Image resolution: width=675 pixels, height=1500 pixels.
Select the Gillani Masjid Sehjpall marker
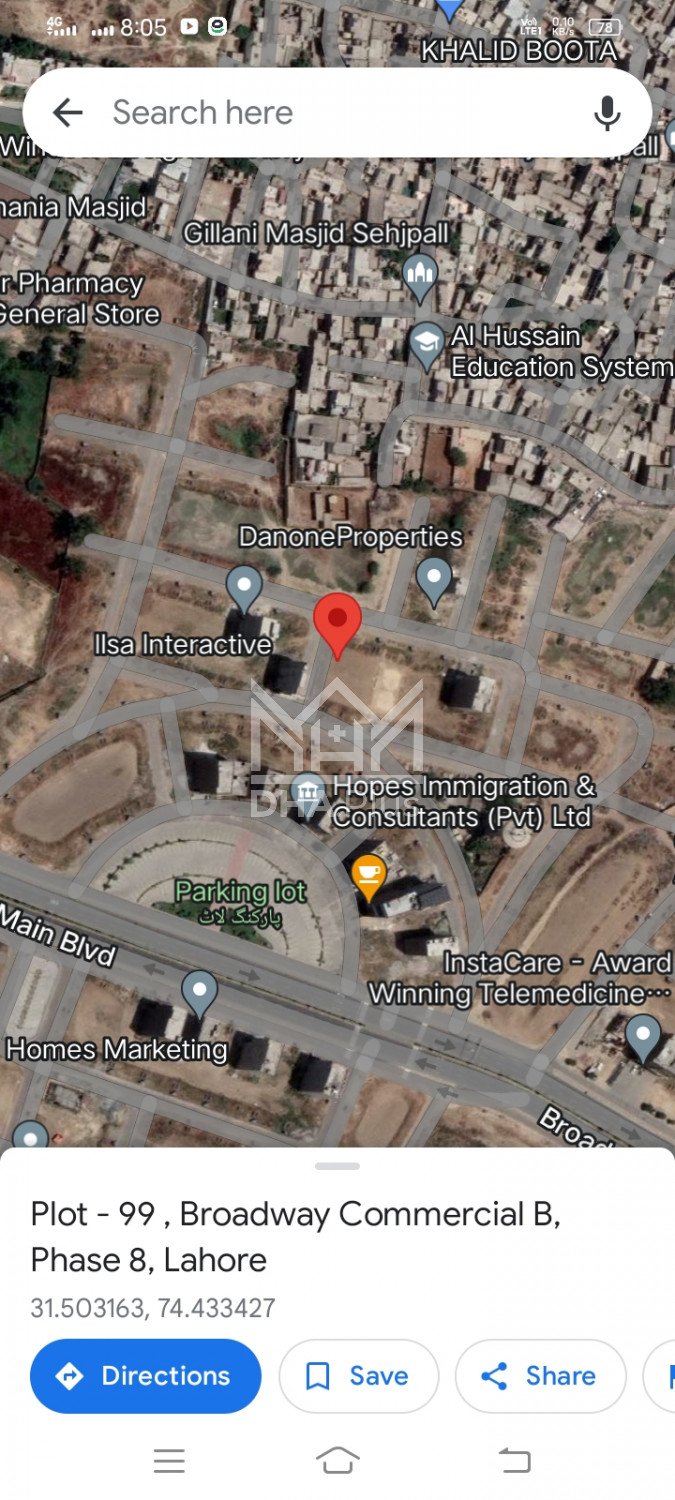click(420, 276)
